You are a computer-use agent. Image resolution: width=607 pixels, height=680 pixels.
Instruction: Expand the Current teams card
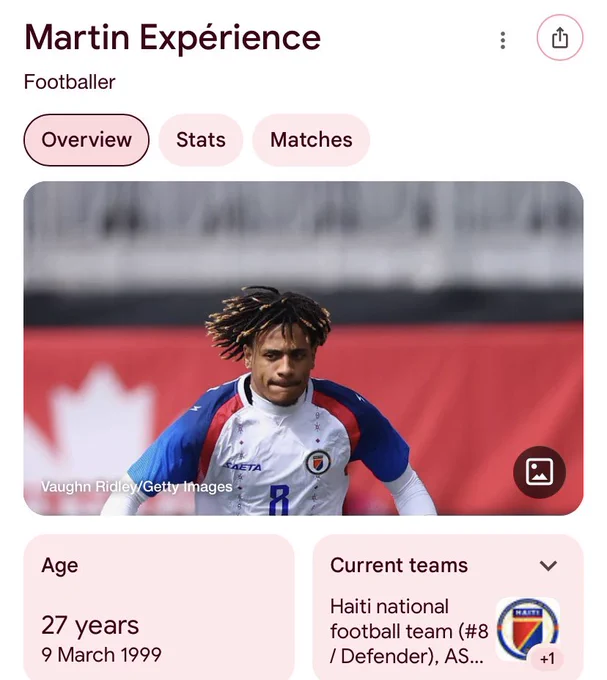click(548, 566)
